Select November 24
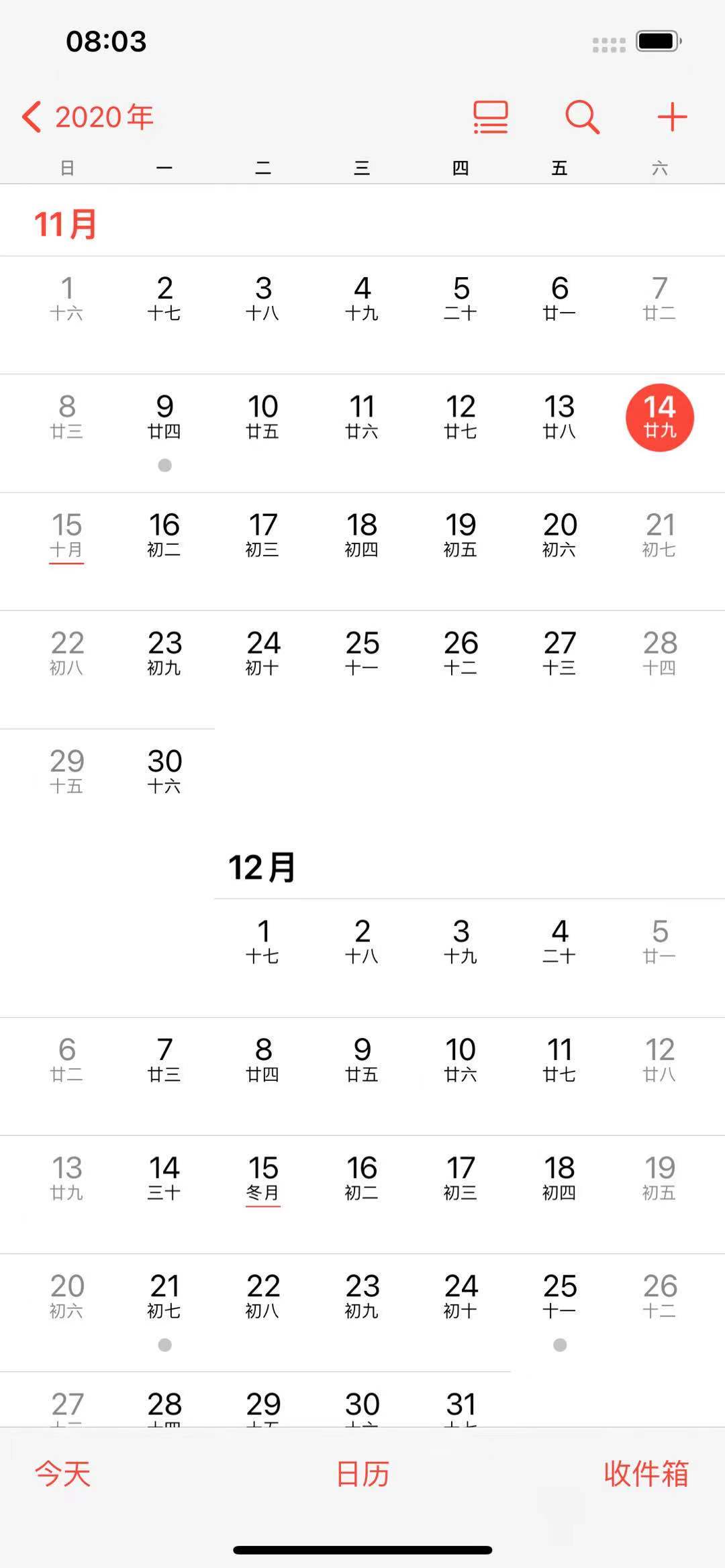The height and width of the screenshot is (1568, 725). point(263,654)
